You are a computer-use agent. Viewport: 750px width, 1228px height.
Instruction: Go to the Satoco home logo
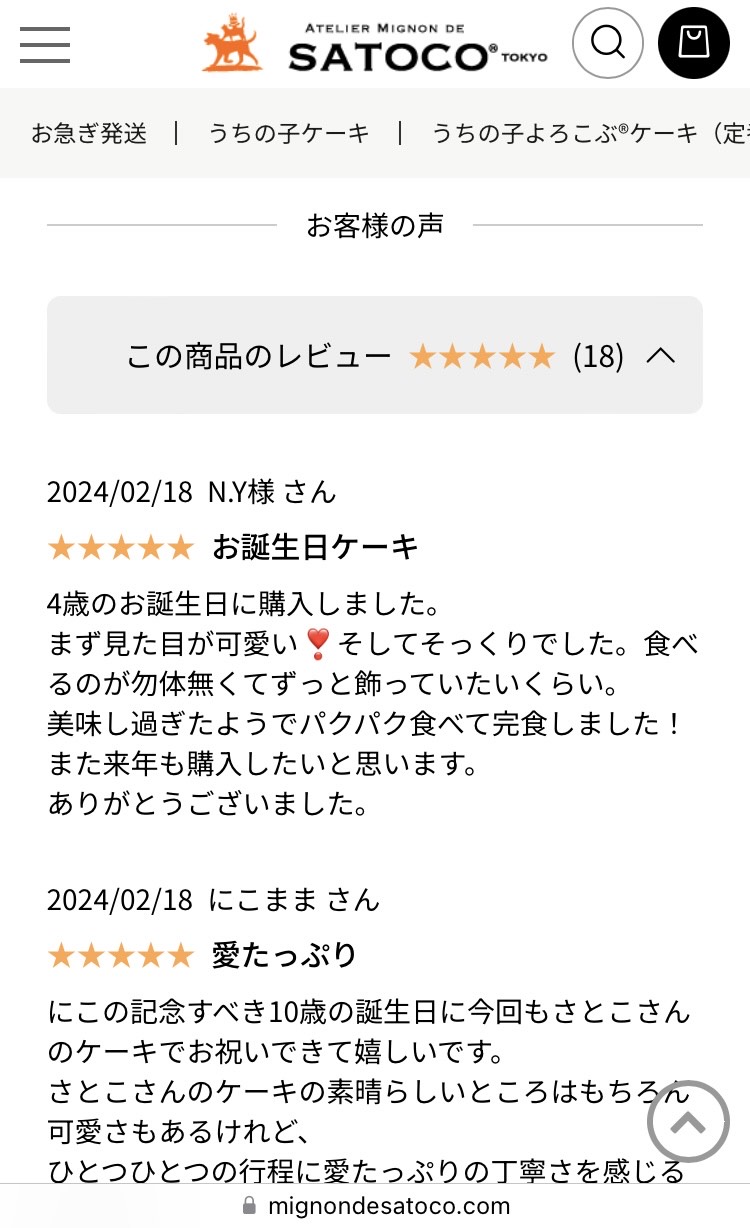click(x=375, y=45)
